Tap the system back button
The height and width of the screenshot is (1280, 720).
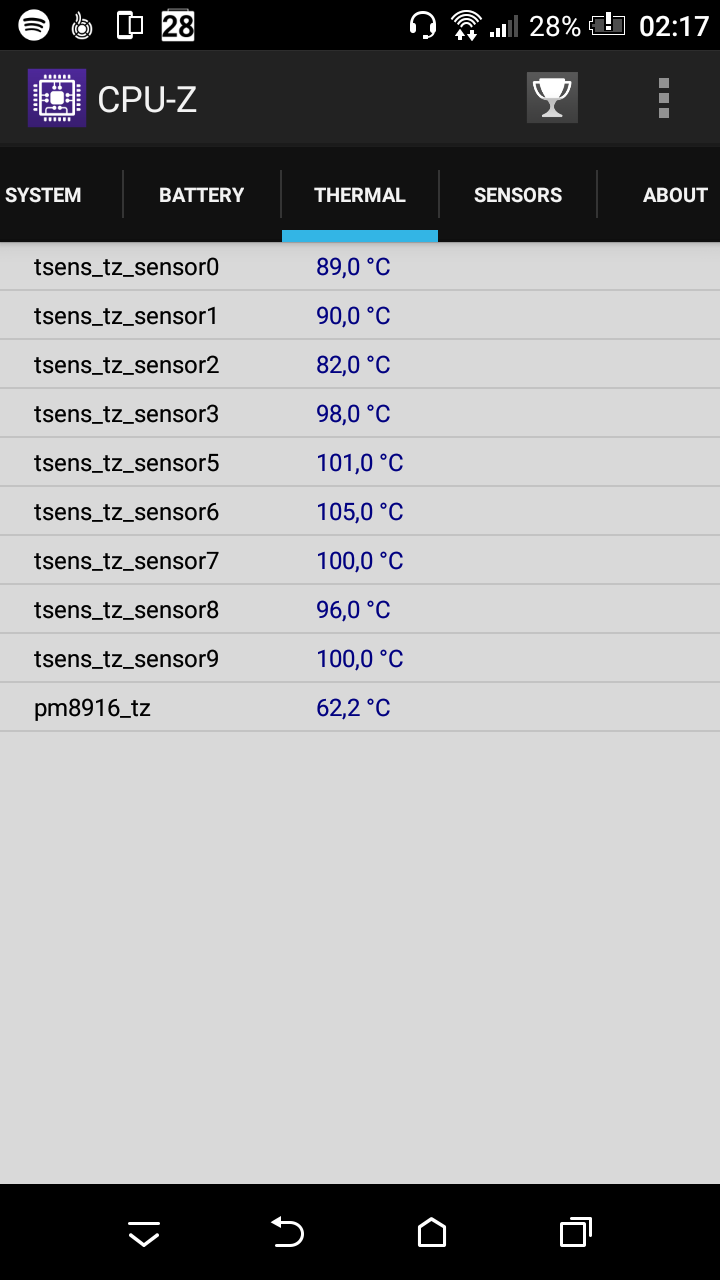(x=288, y=1232)
